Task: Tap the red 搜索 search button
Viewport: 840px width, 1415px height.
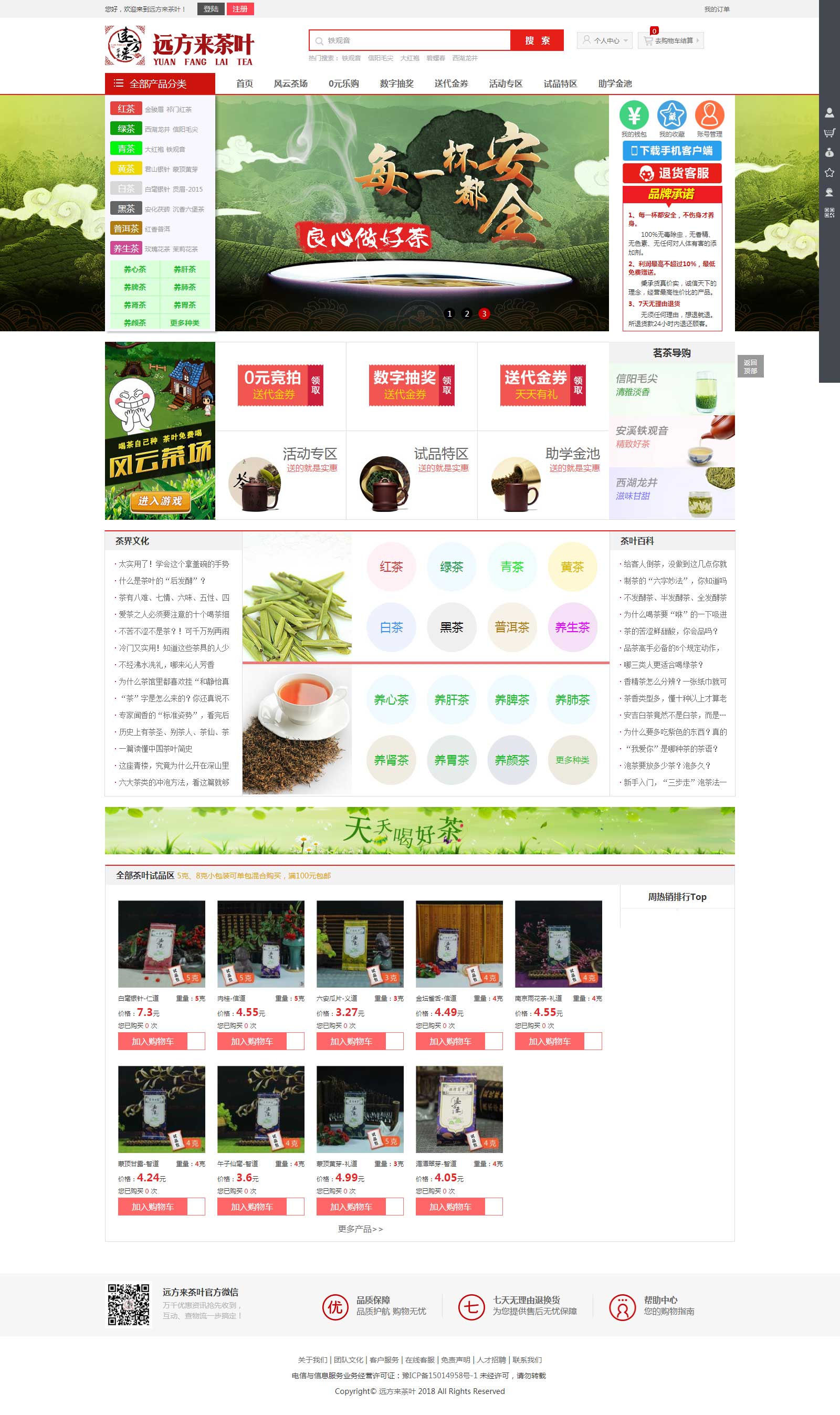Action: (x=537, y=41)
